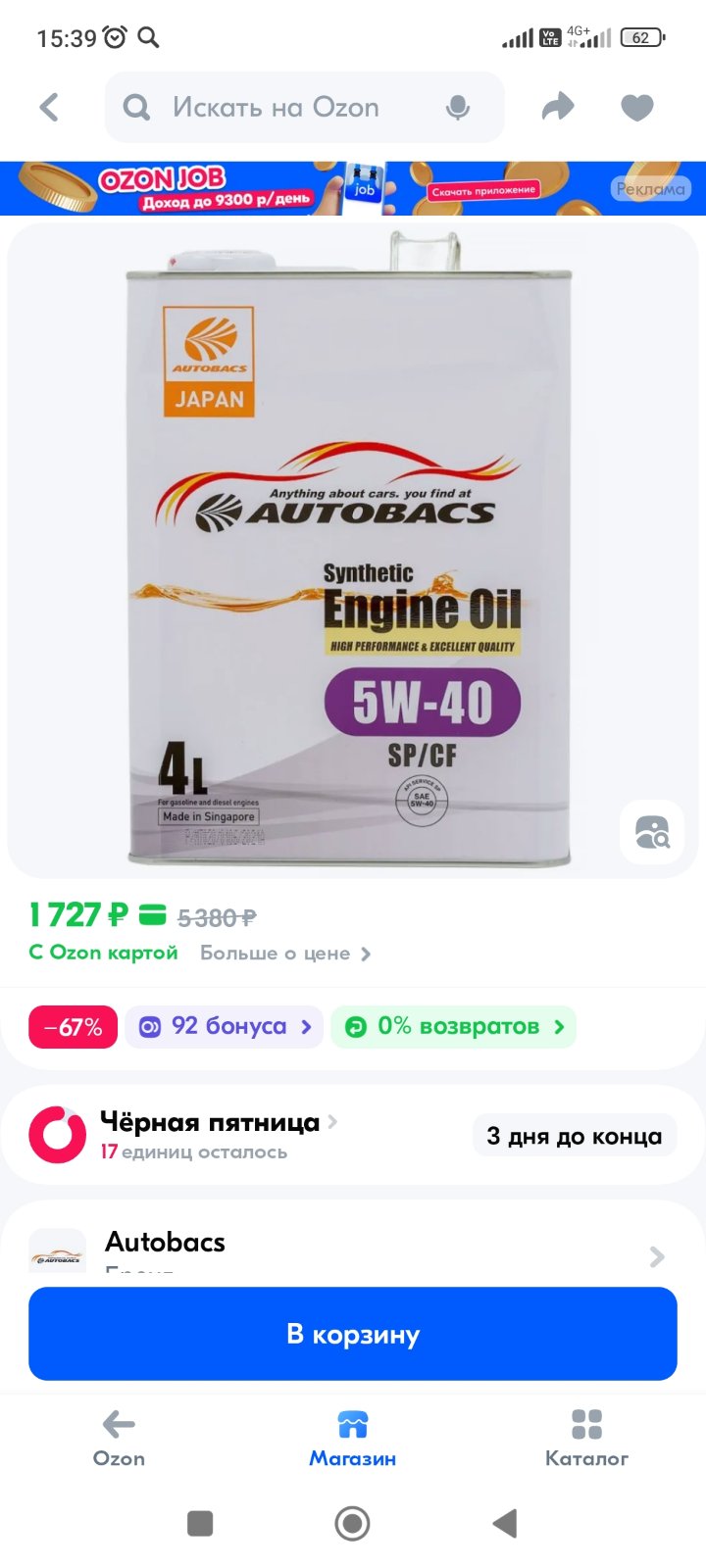Add product to favorites with heart icon

click(x=637, y=107)
